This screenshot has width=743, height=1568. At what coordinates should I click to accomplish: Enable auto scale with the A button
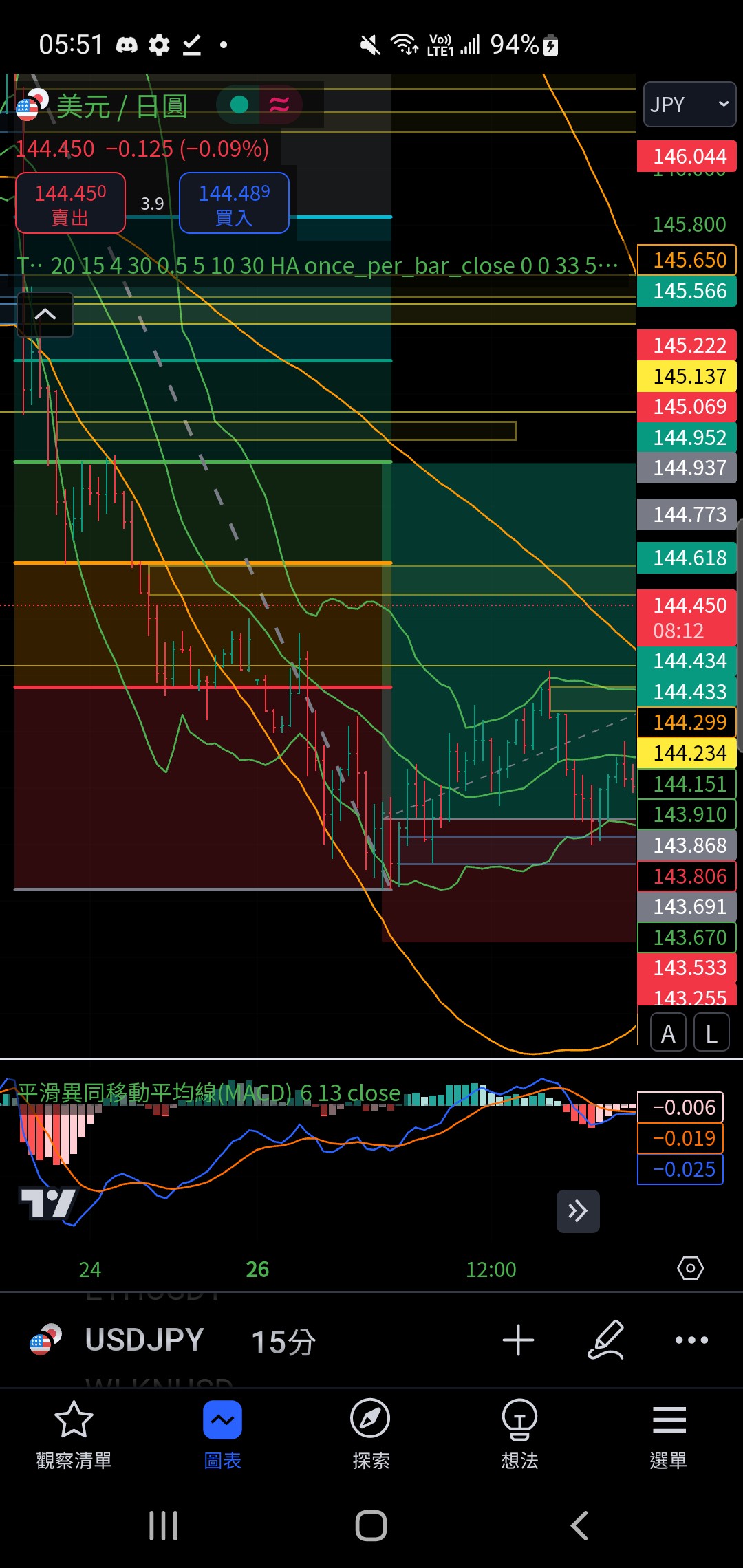tap(668, 1033)
